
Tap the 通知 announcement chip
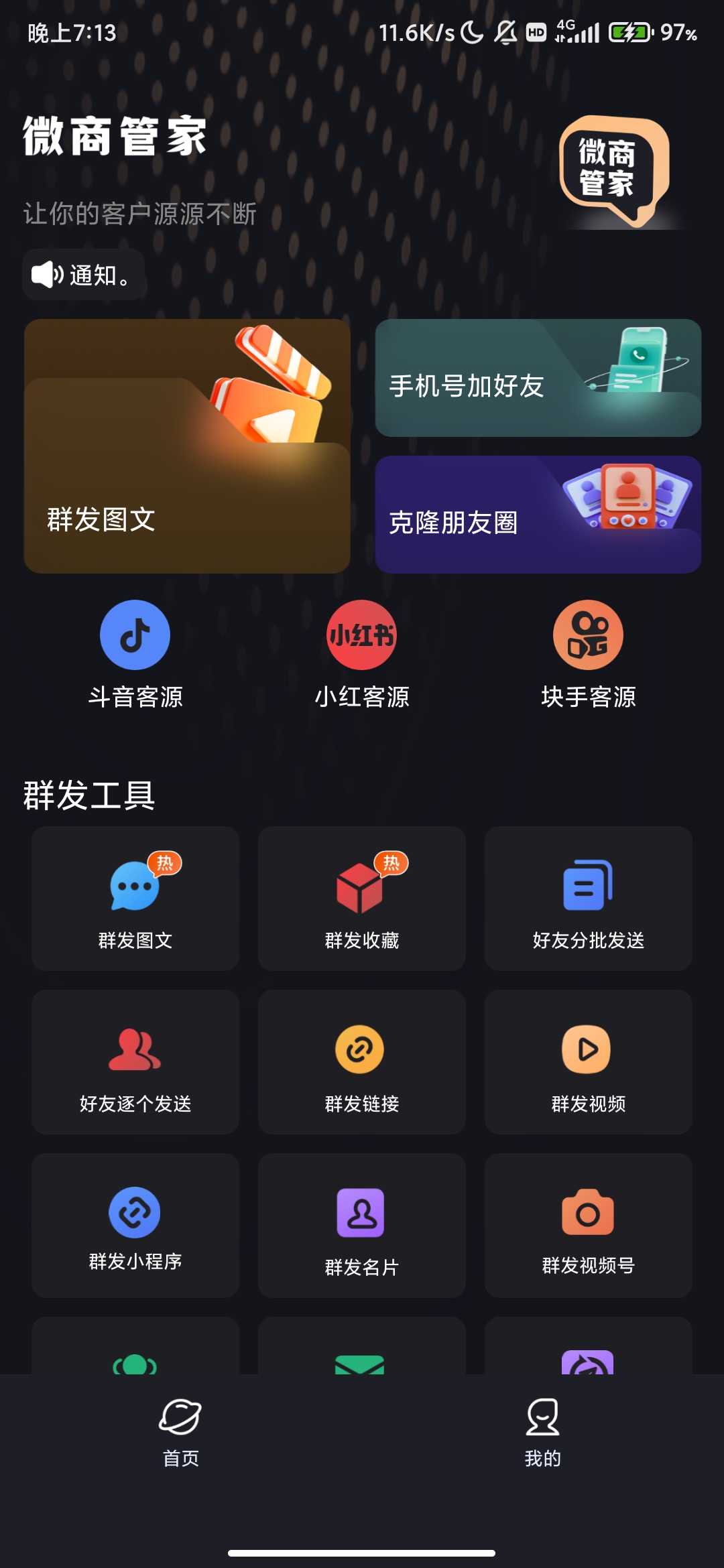click(84, 275)
